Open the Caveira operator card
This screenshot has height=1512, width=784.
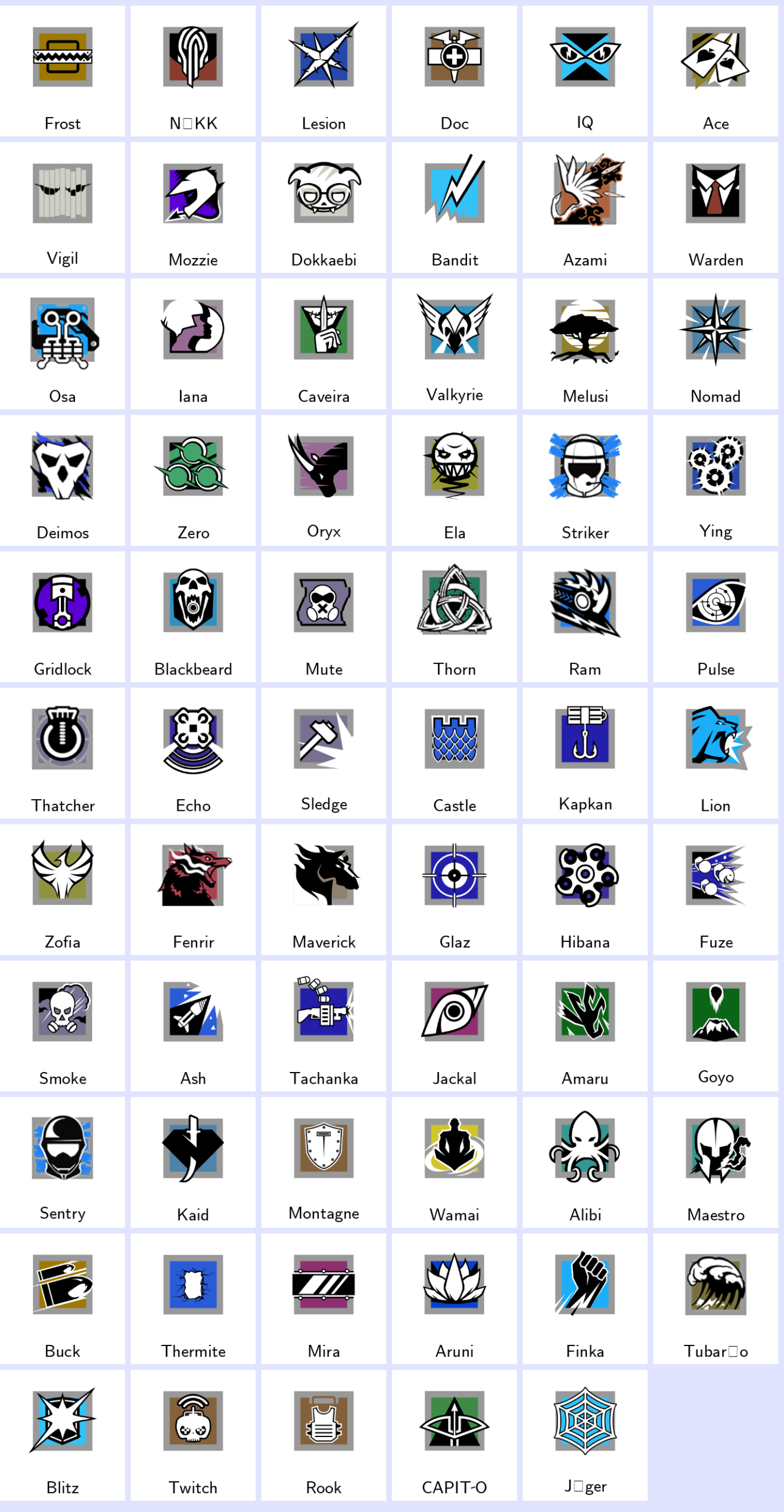click(324, 344)
